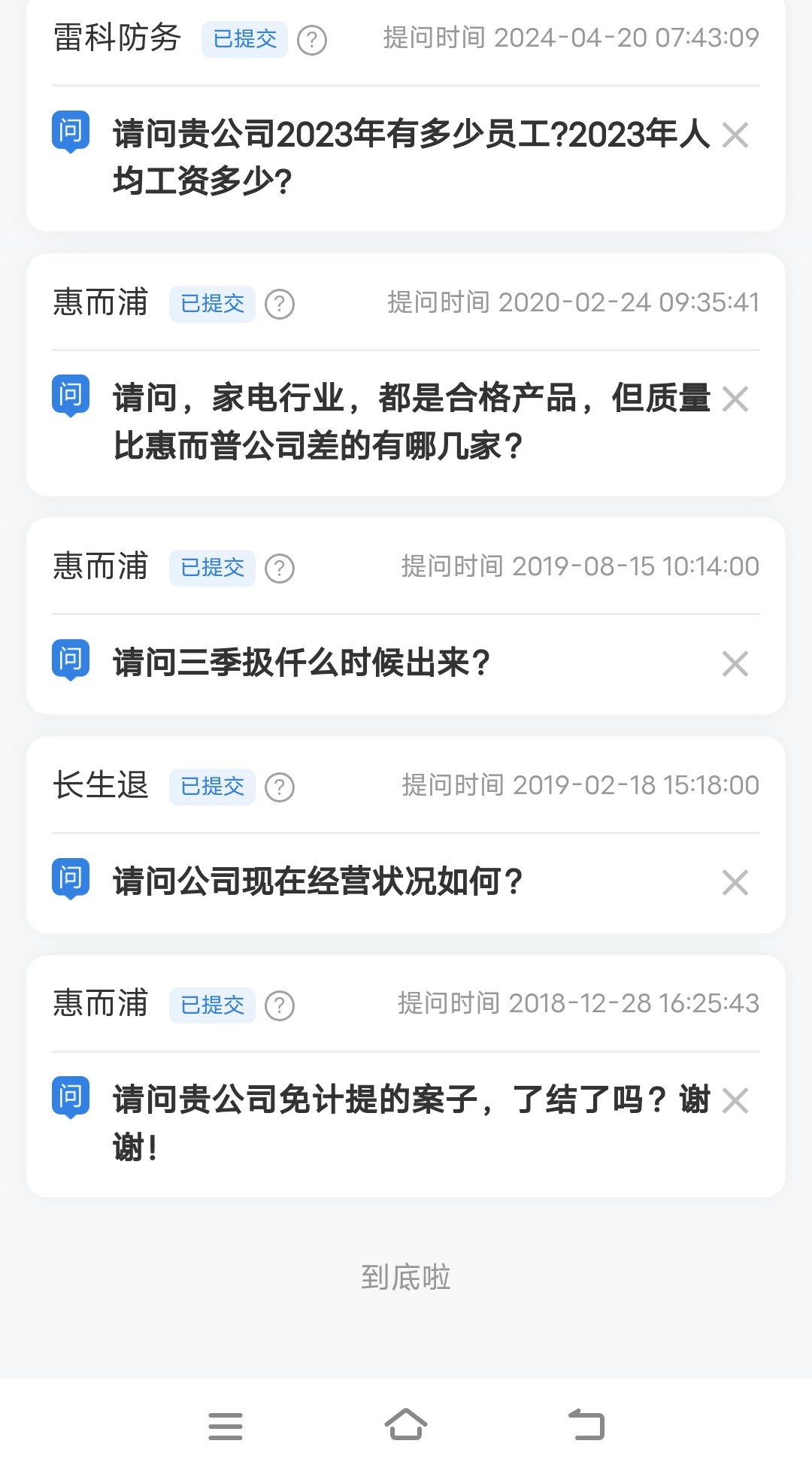Tap help icon on the 2020-02-24 惠而浦 card
The width and height of the screenshot is (812, 1474).
[280, 305]
